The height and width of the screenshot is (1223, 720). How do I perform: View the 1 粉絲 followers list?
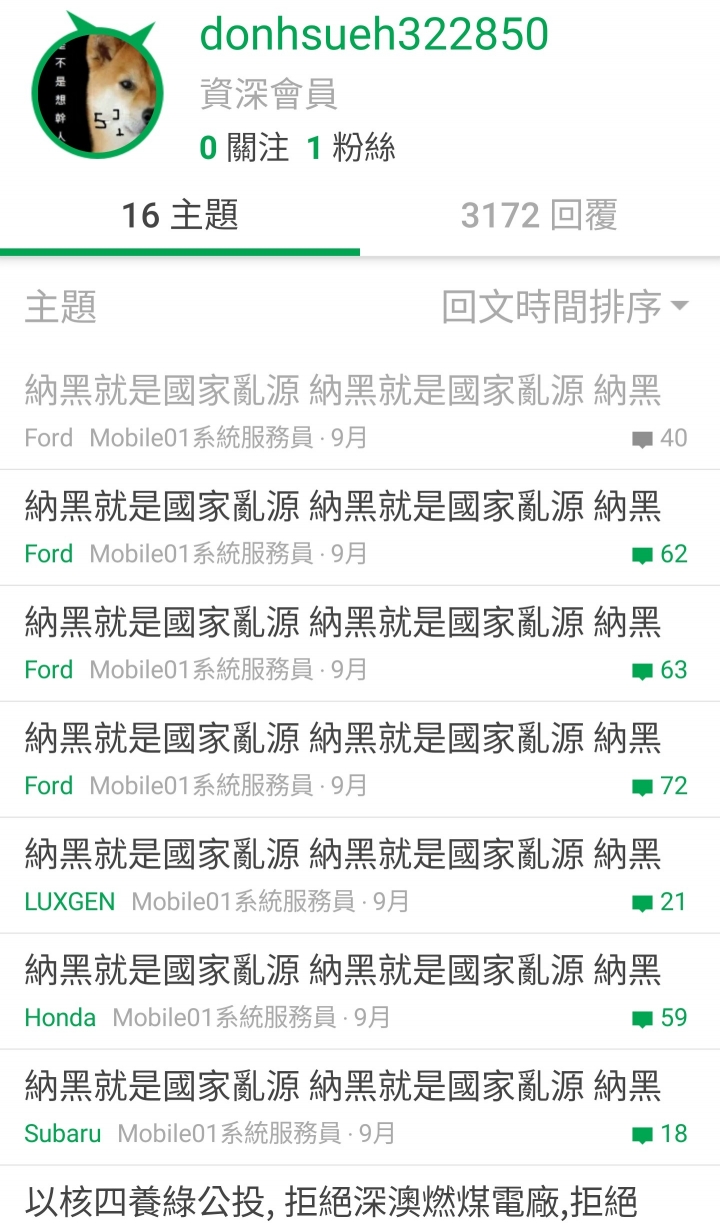pyautogui.click(x=351, y=148)
